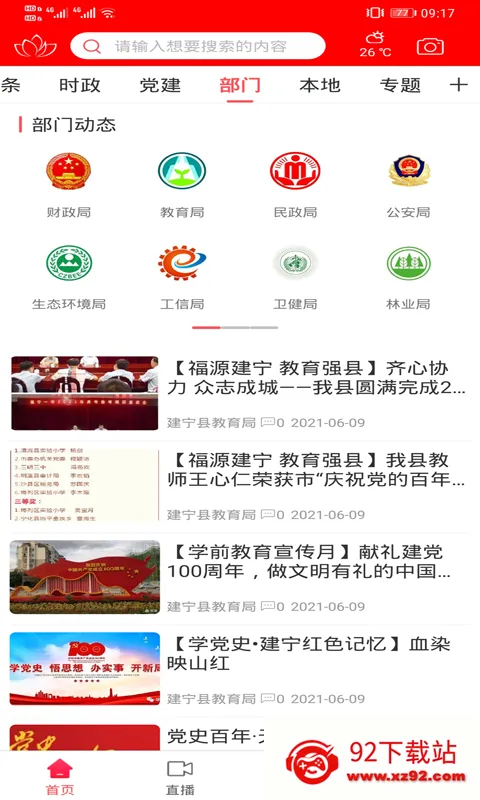Viewport: 480px width, 800px height.
Task: Tap the lotus logo in the top bar
Action: [35, 46]
